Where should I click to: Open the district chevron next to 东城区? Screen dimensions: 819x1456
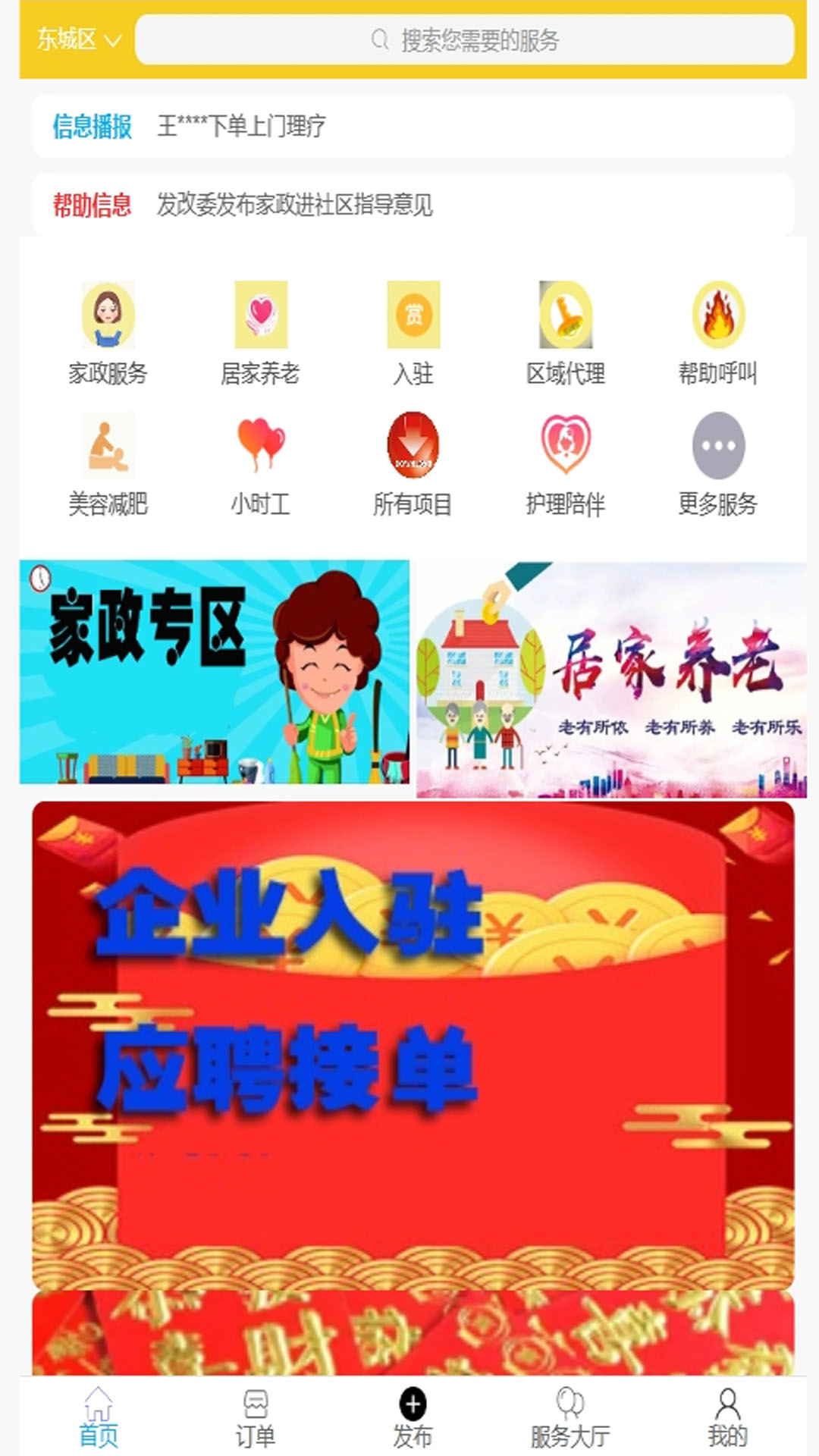[x=111, y=43]
